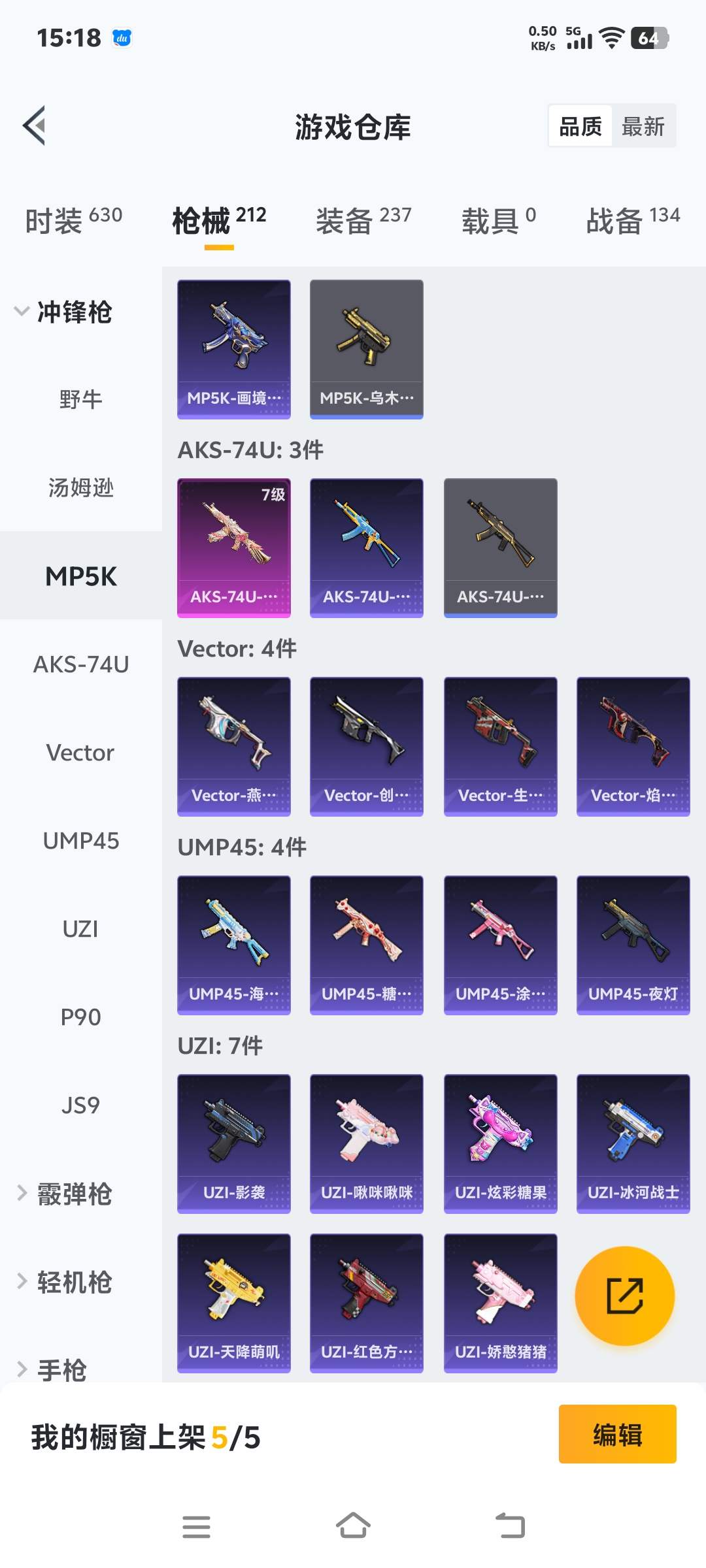Jump to the UZI weapon group
The image size is (706, 1568).
pyautogui.click(x=80, y=929)
